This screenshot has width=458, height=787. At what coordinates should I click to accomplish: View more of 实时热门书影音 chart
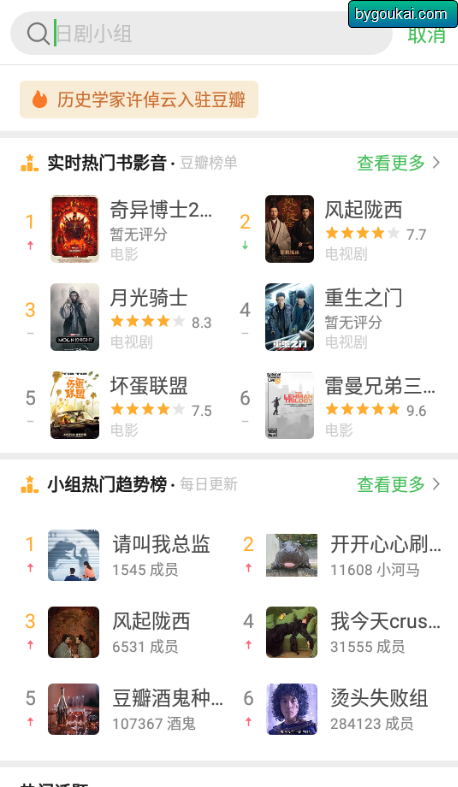tap(398, 163)
